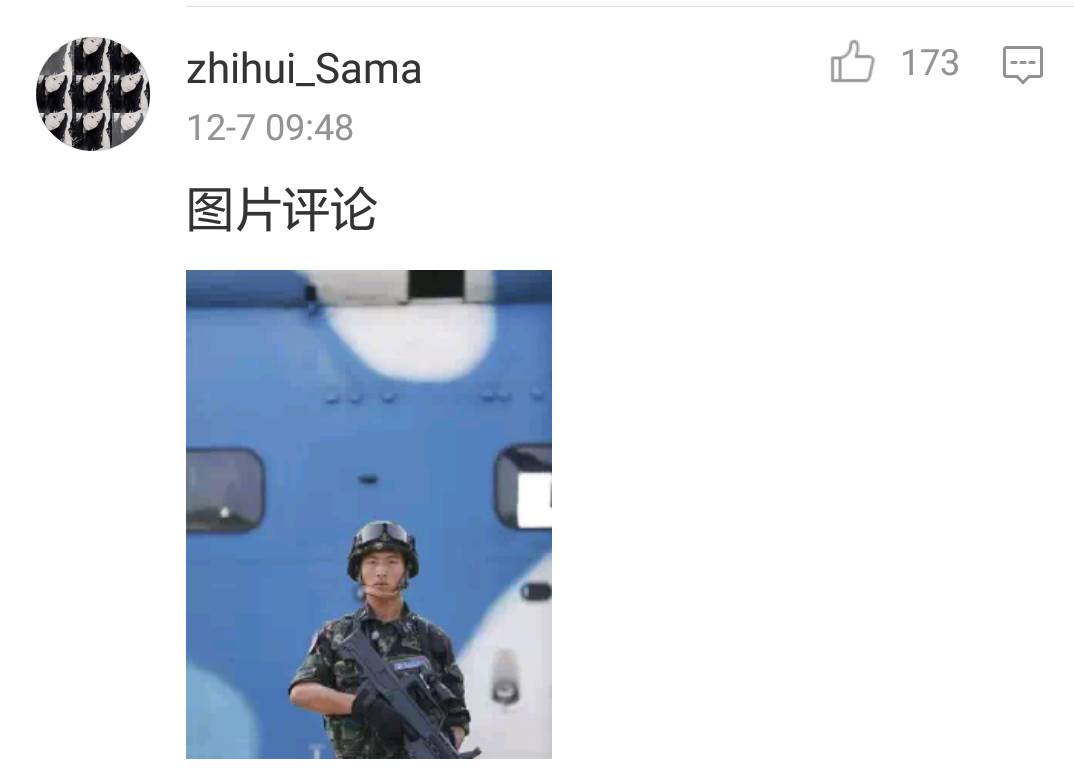
Task: Reply to zhihui_Sama's comment
Action: pyautogui.click(x=1022, y=65)
